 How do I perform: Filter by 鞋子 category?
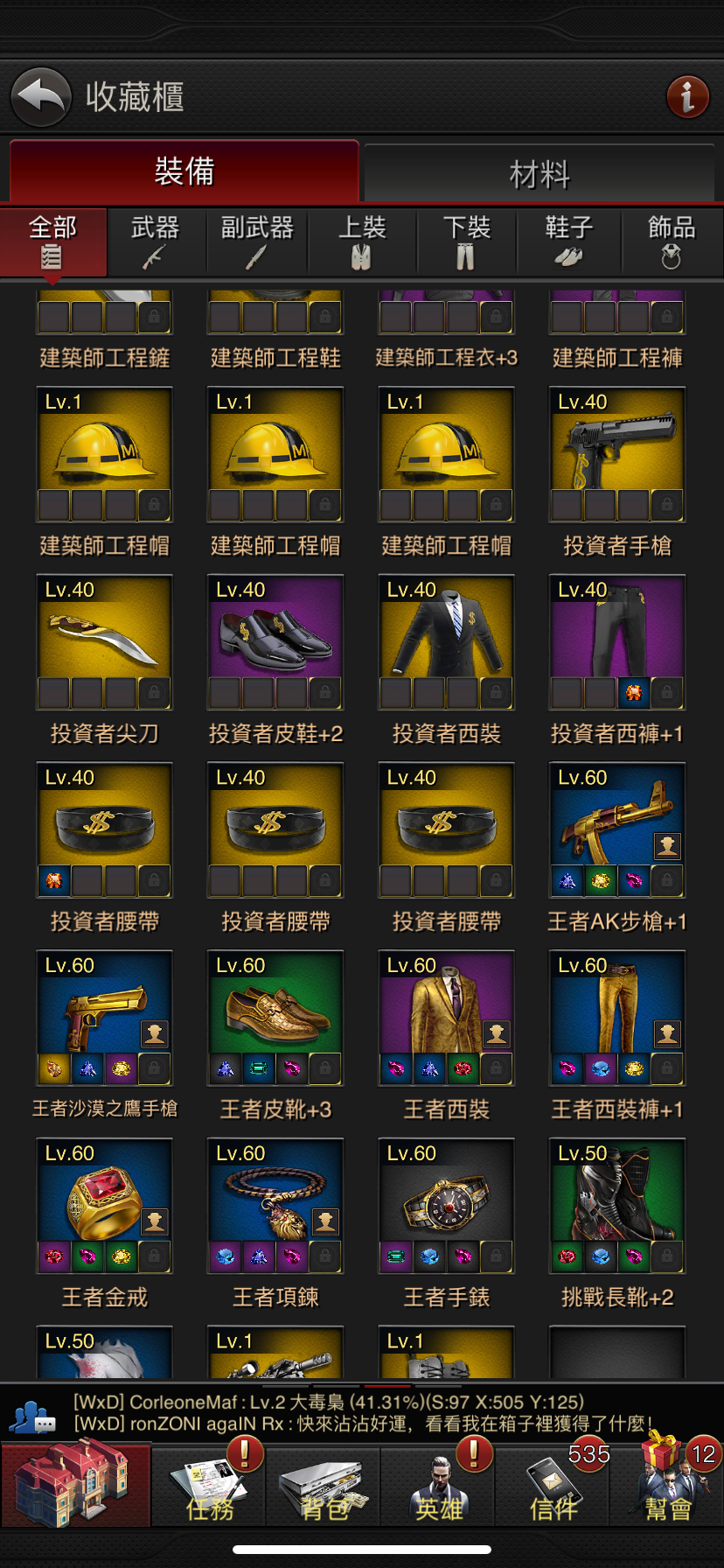tap(569, 241)
